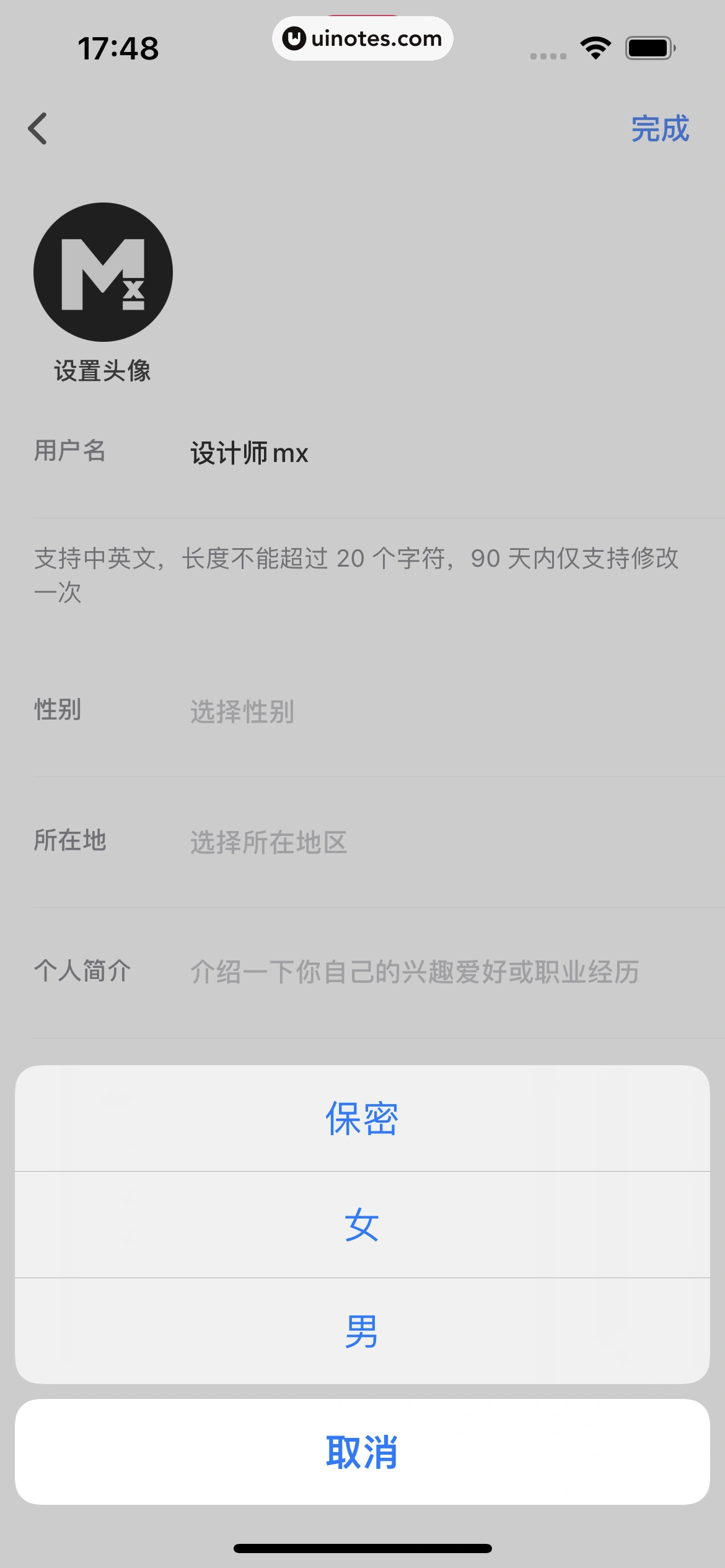This screenshot has width=725, height=1568.
Task: Tap the 所在地 row label
Action: pos(71,841)
